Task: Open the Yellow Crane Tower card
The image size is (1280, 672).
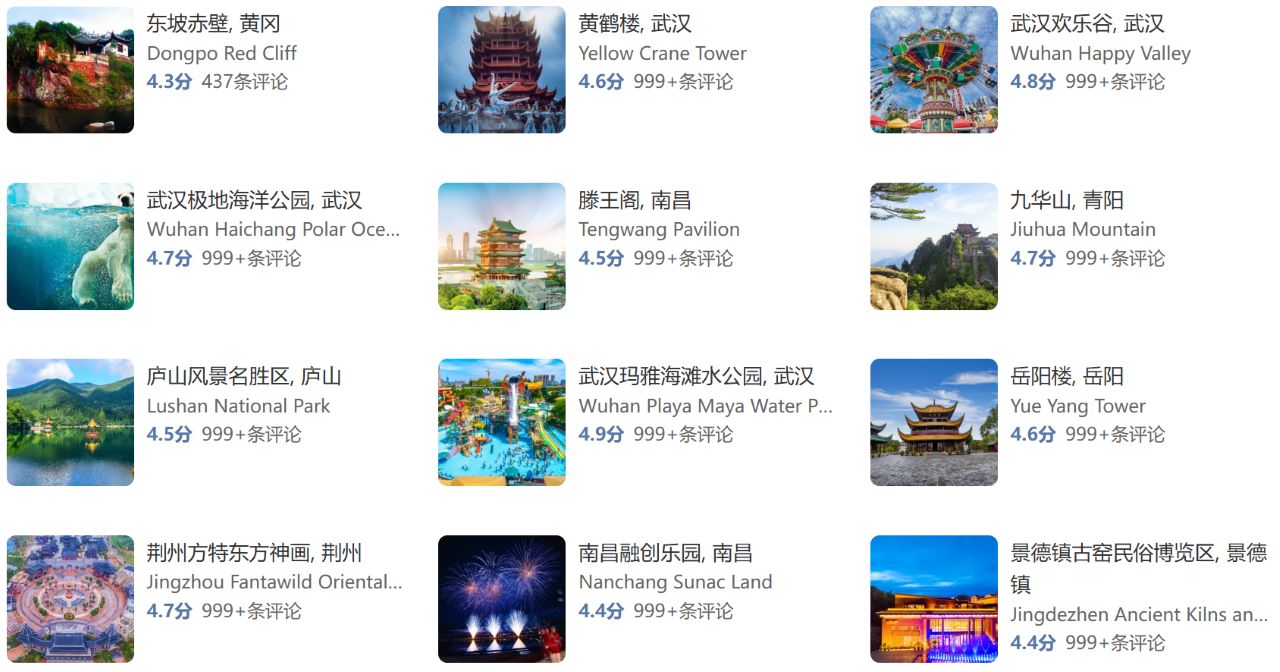Action: pyautogui.click(x=634, y=24)
